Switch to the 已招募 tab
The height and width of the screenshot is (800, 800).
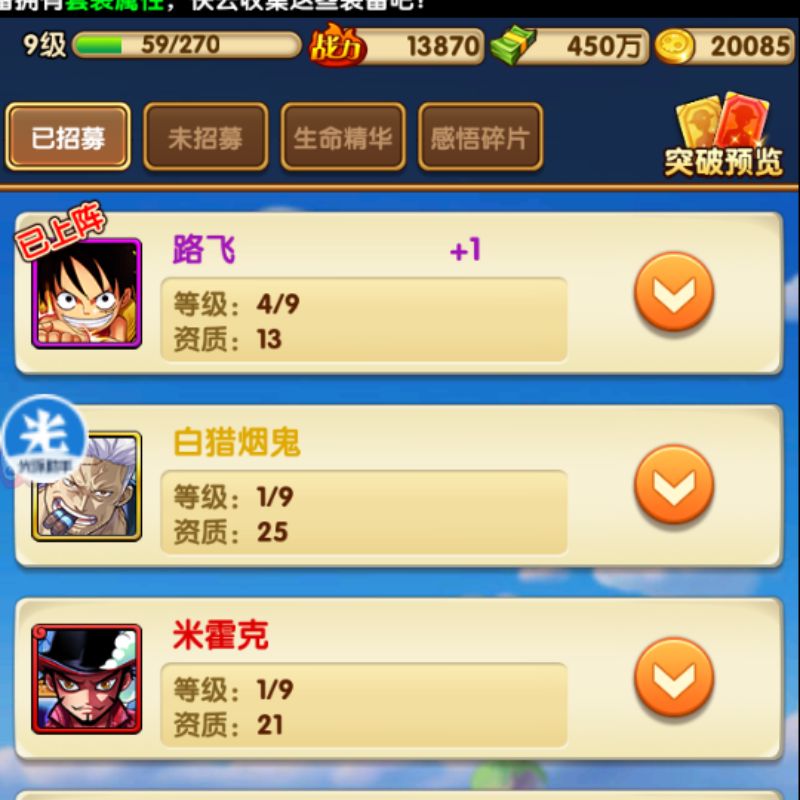point(68,137)
